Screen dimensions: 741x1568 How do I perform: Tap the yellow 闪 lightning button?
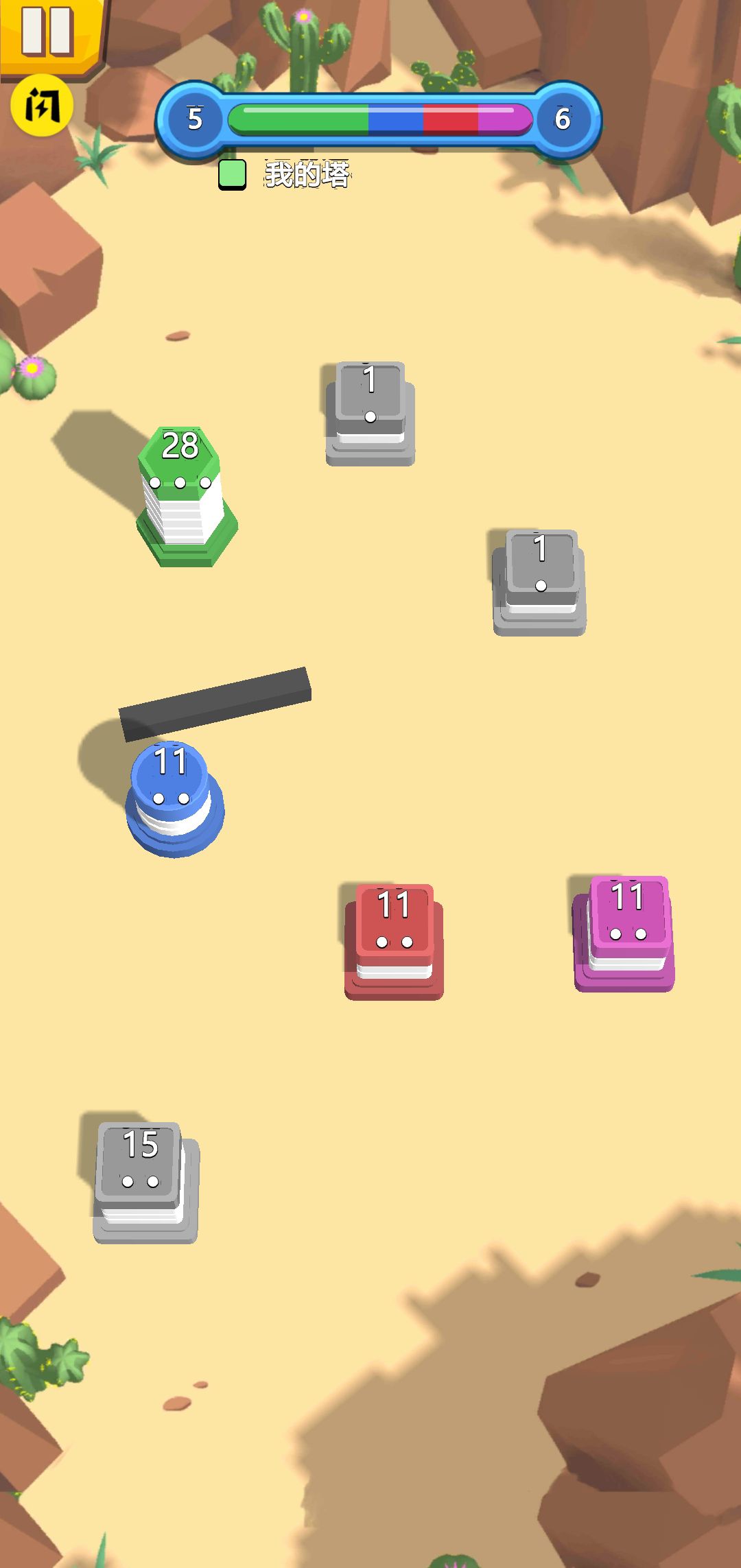pos(41,106)
